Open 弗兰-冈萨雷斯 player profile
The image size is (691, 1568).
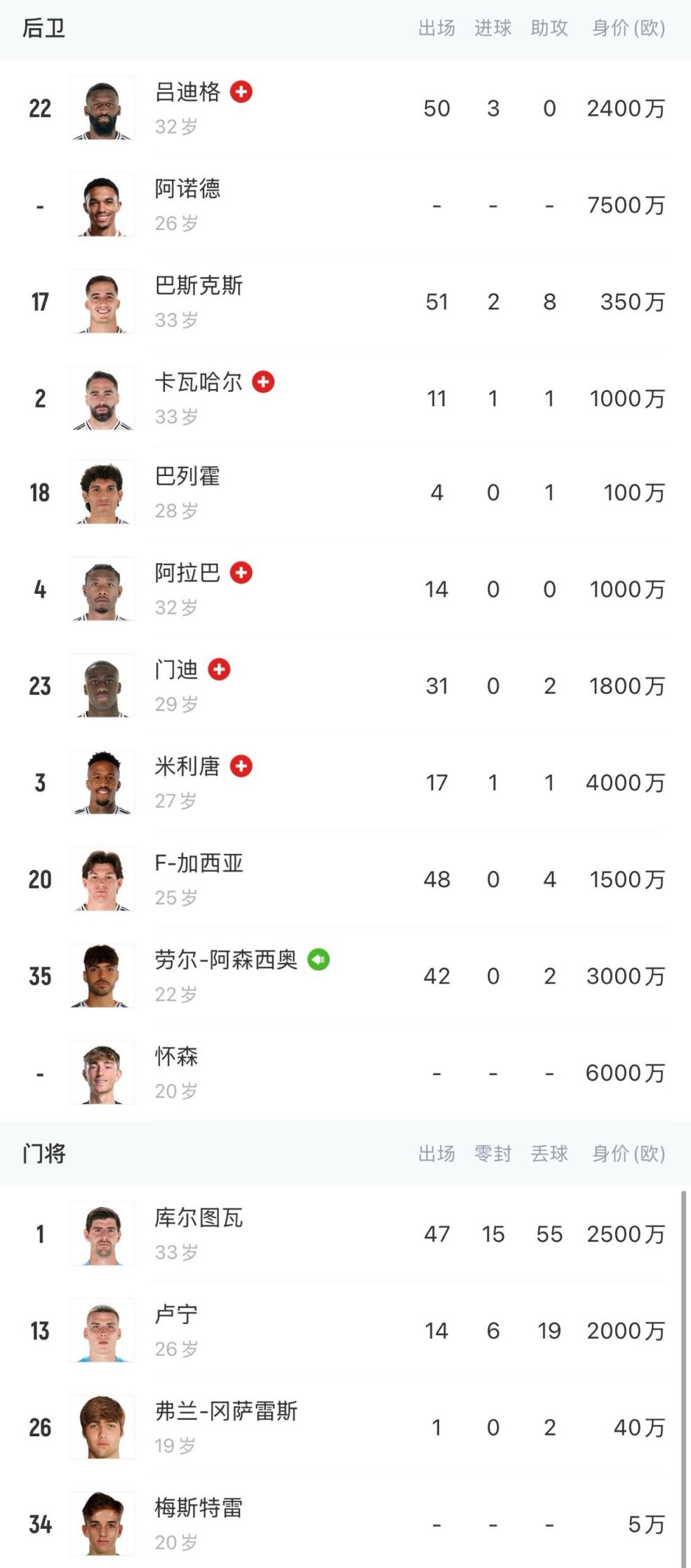(226, 1412)
